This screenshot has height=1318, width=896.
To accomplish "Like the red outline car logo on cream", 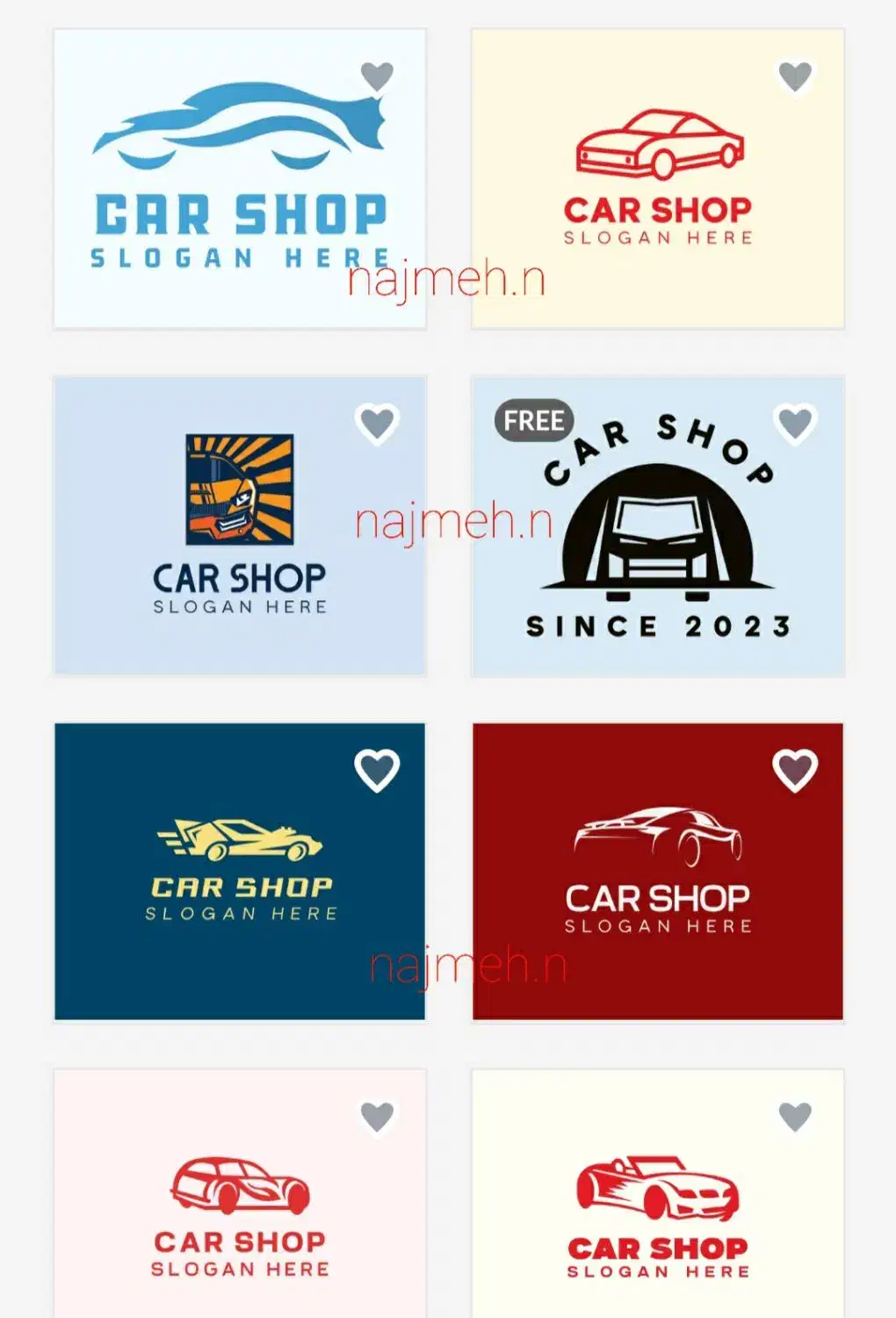I will point(795,76).
